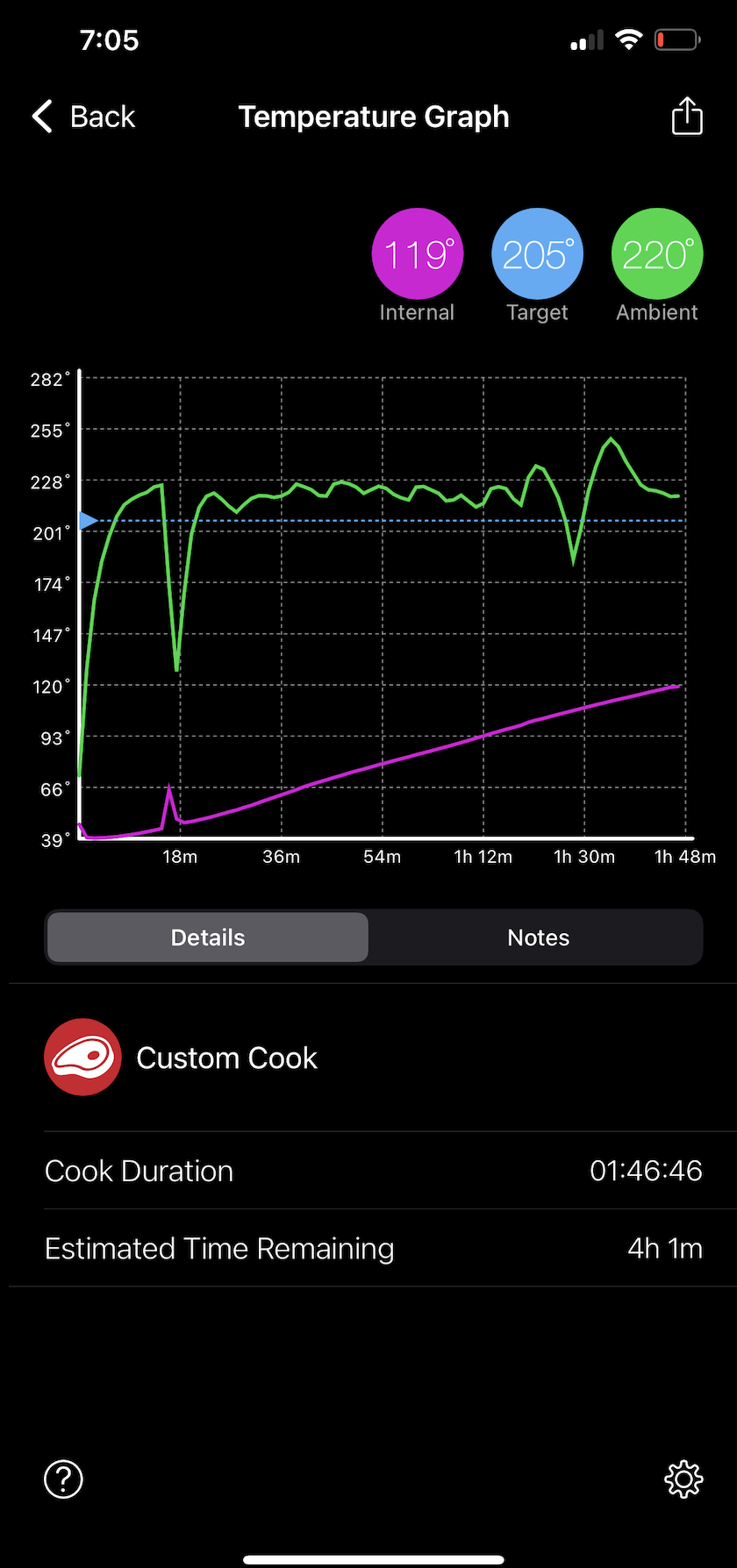Image resolution: width=737 pixels, height=1568 pixels.
Task: Tap the dotted blue target temperature line
Action: [x=395, y=520]
